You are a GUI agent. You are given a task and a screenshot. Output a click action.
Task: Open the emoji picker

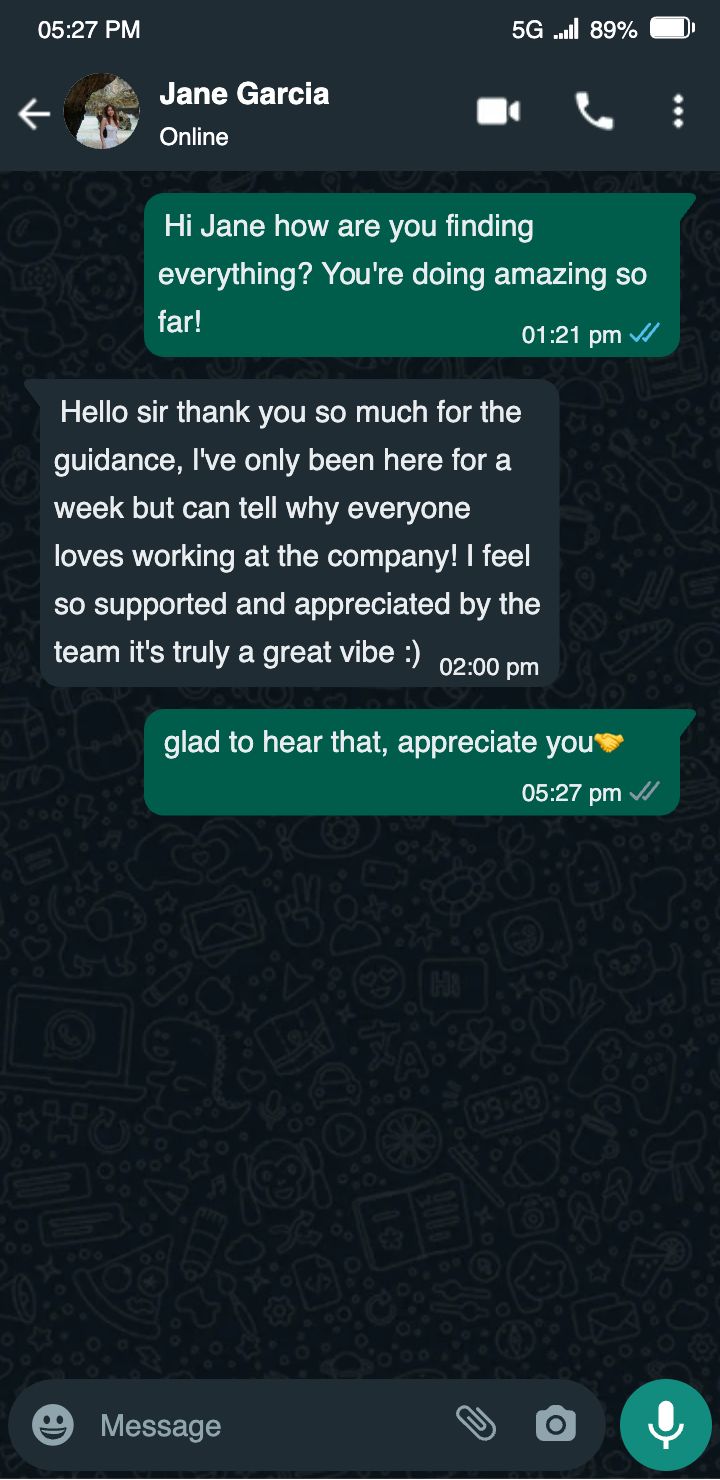coord(53,1425)
